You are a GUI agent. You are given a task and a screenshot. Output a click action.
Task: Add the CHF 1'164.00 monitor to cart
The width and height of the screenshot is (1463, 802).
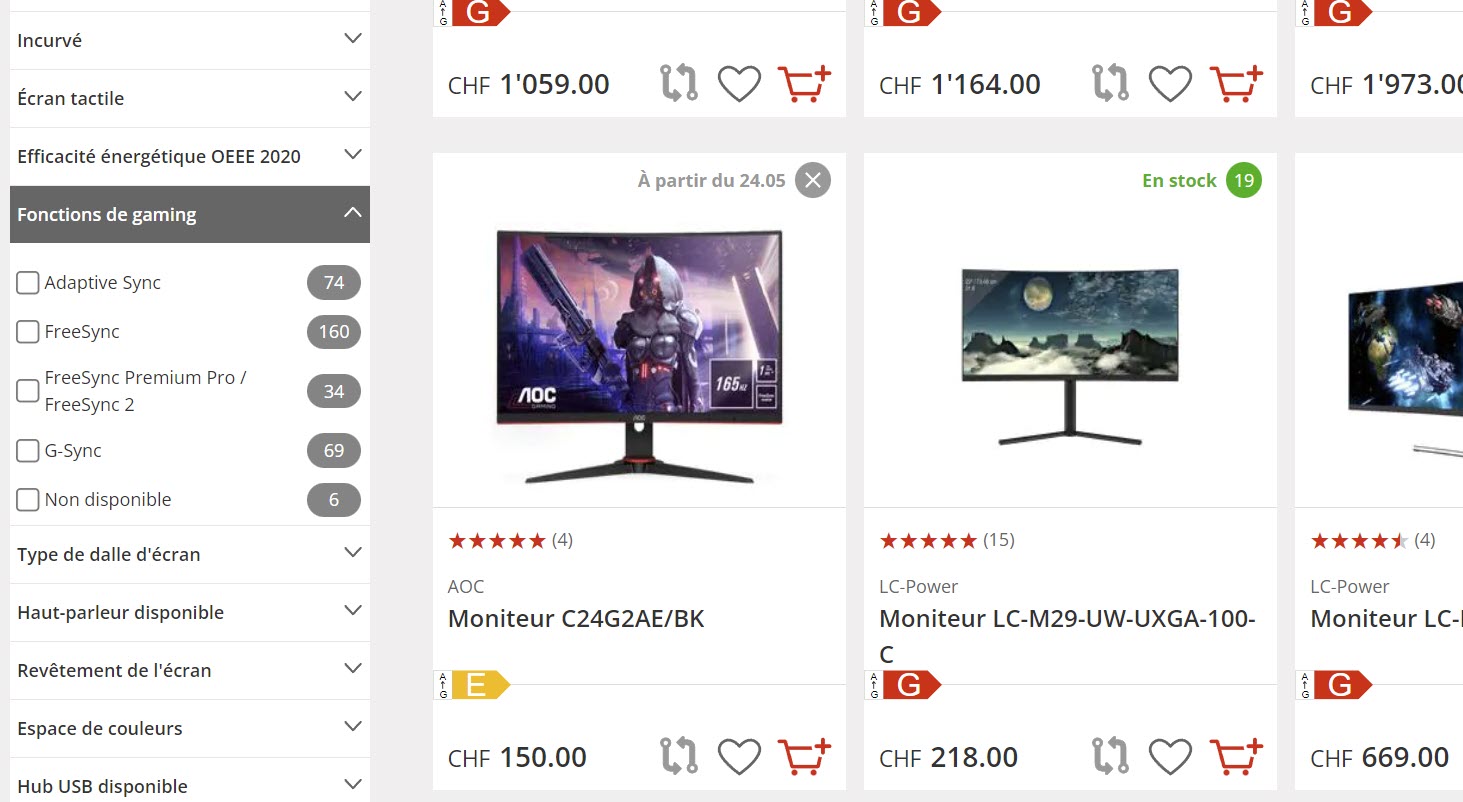pos(1235,83)
